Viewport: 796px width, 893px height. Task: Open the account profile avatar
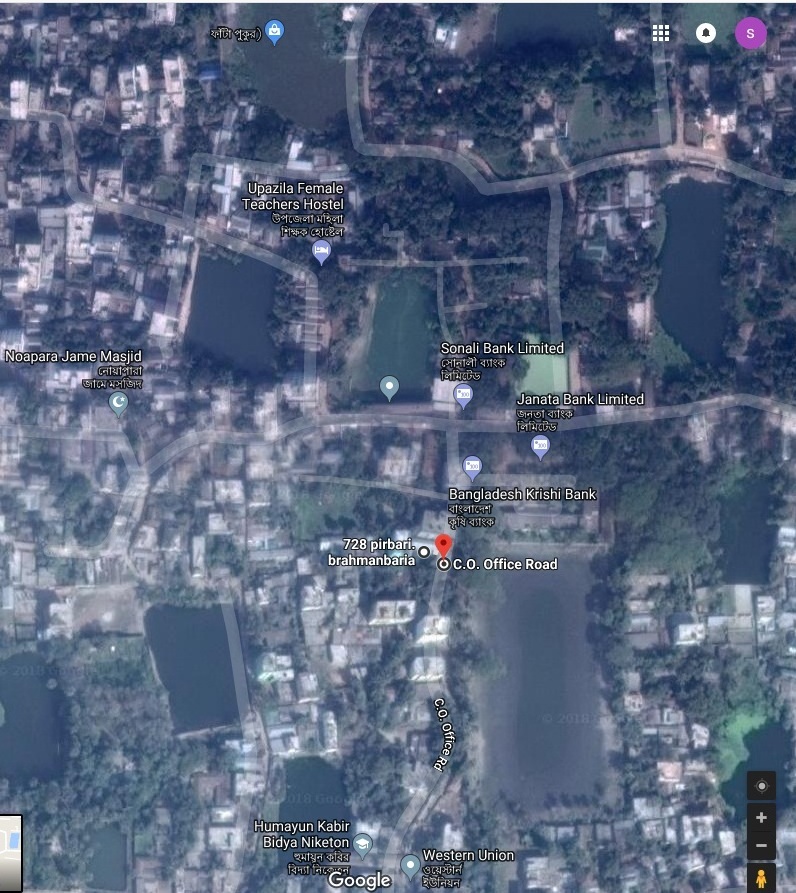pos(751,33)
